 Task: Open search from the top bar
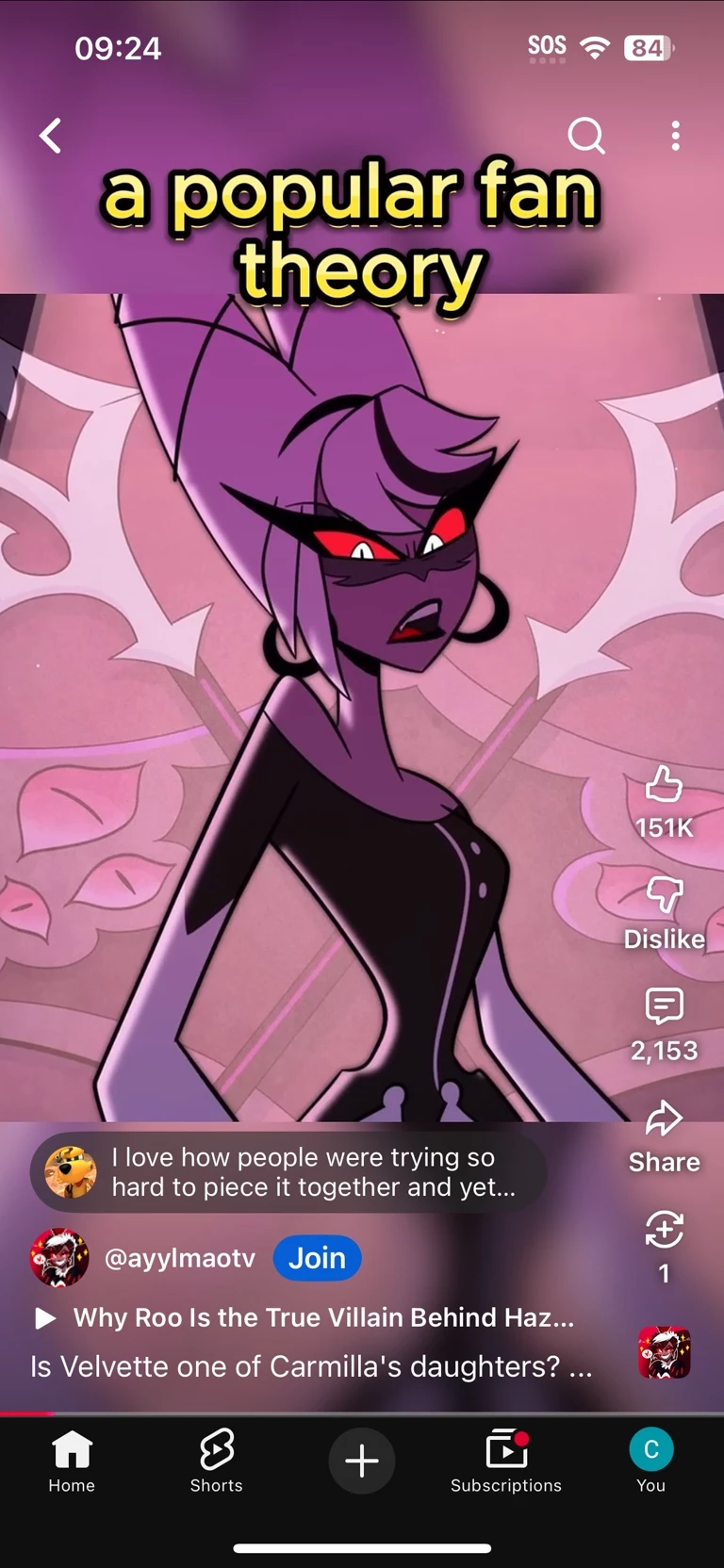[x=585, y=137]
